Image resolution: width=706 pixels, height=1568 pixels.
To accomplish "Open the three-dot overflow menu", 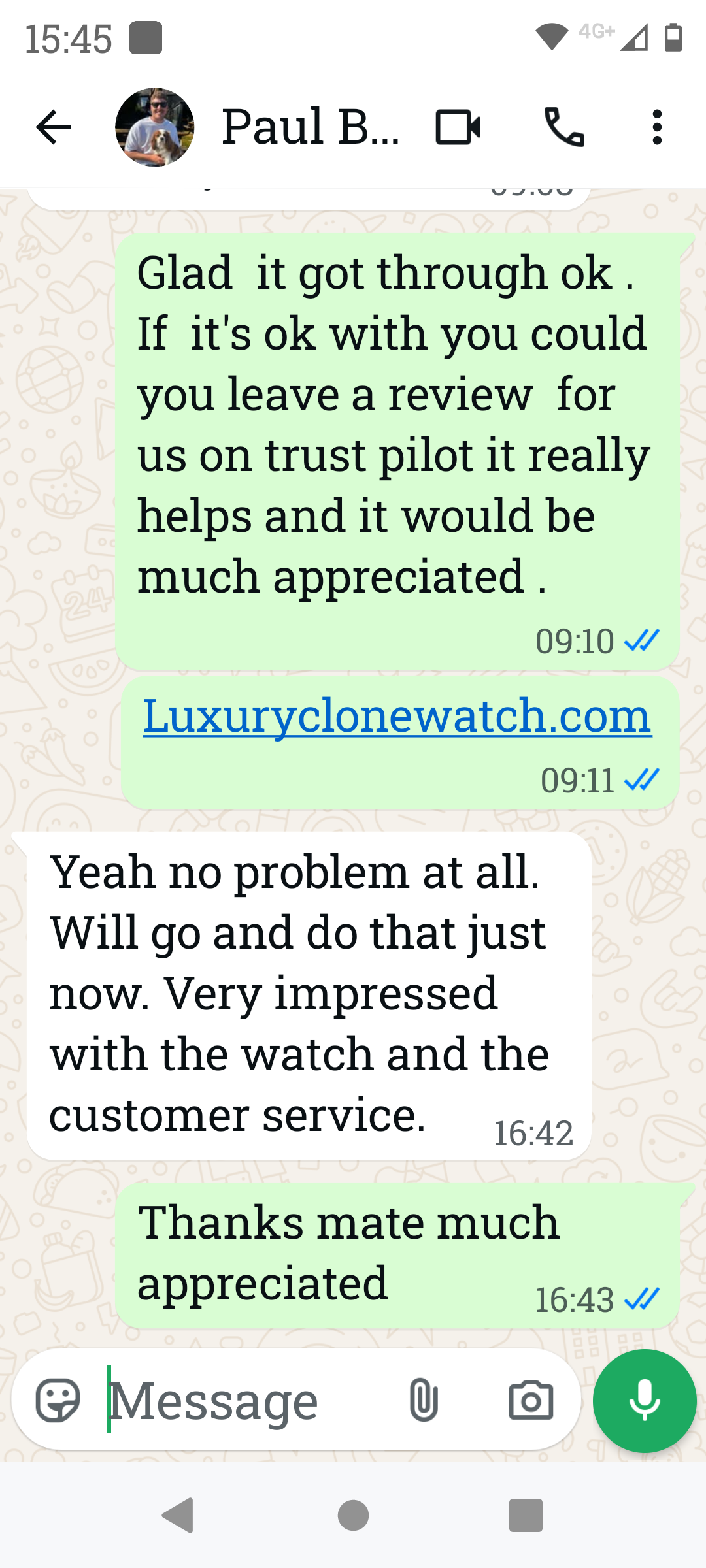I will [657, 127].
